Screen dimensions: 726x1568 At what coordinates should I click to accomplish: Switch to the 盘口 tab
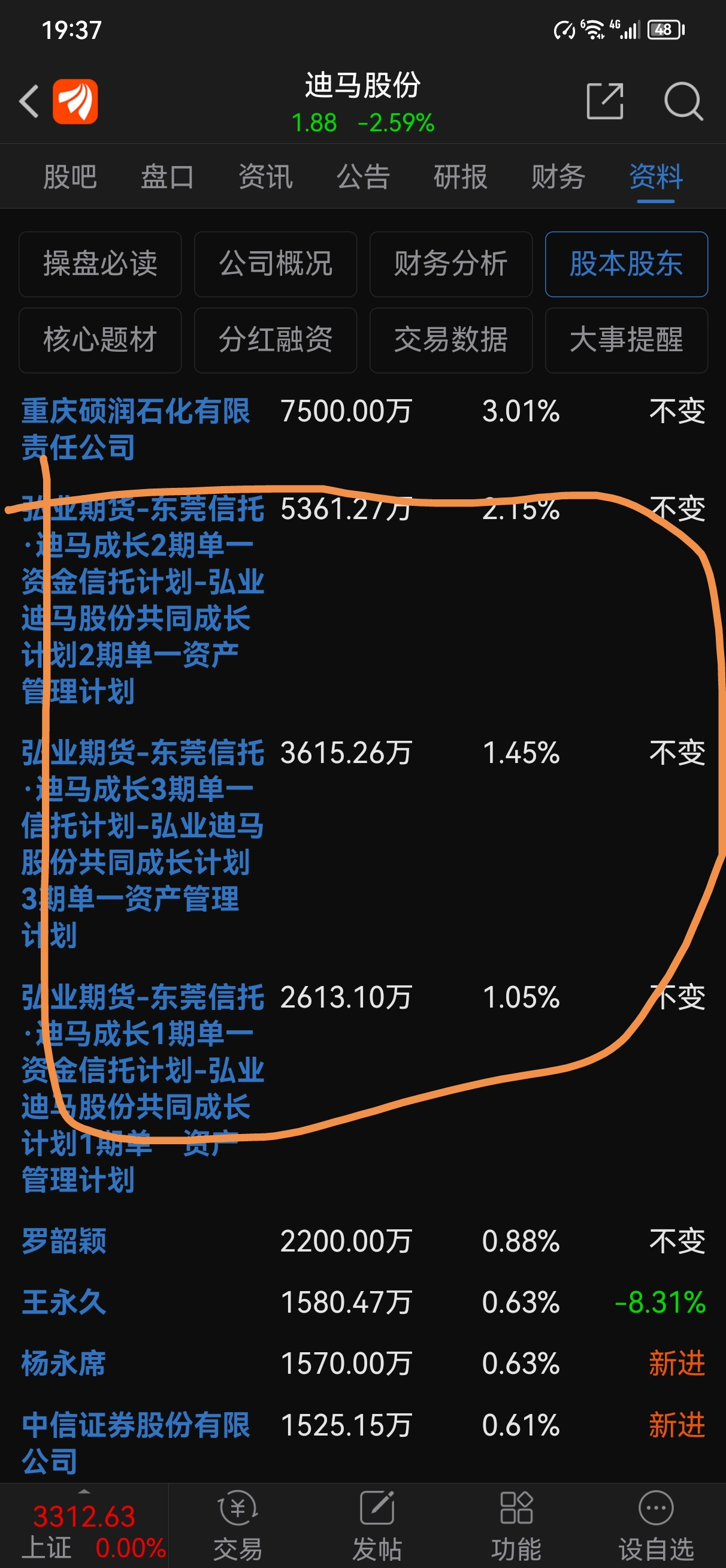tap(167, 177)
